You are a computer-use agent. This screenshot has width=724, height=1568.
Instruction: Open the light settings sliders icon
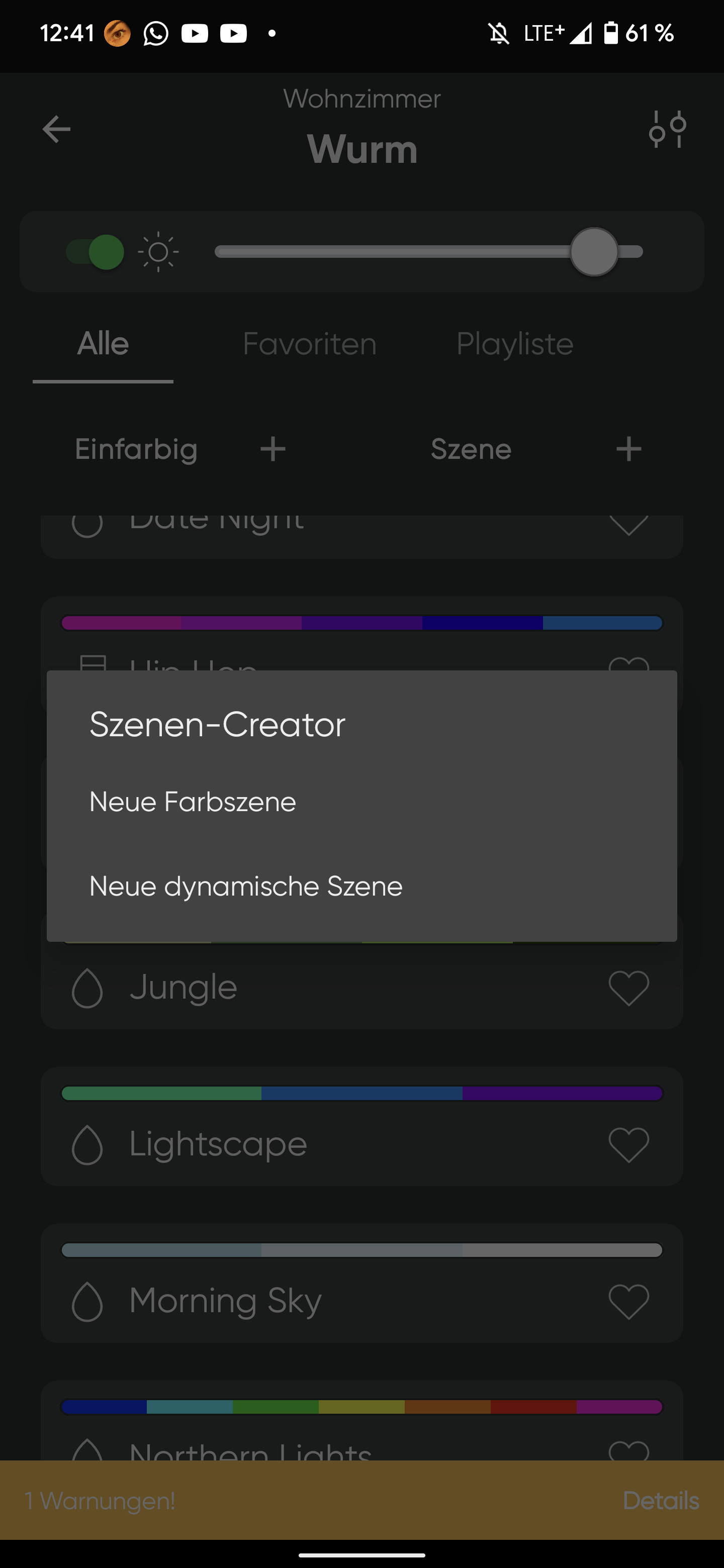[667, 129]
